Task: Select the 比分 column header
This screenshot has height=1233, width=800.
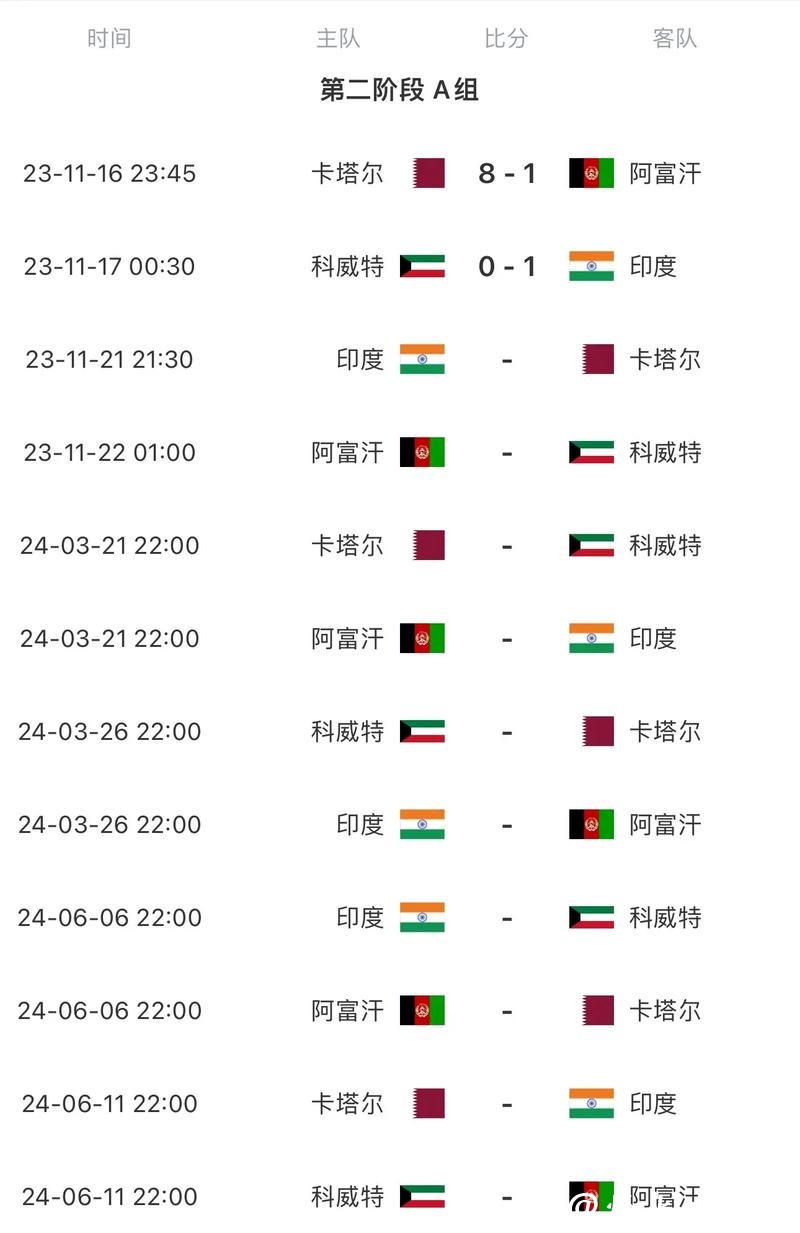Action: [506, 38]
